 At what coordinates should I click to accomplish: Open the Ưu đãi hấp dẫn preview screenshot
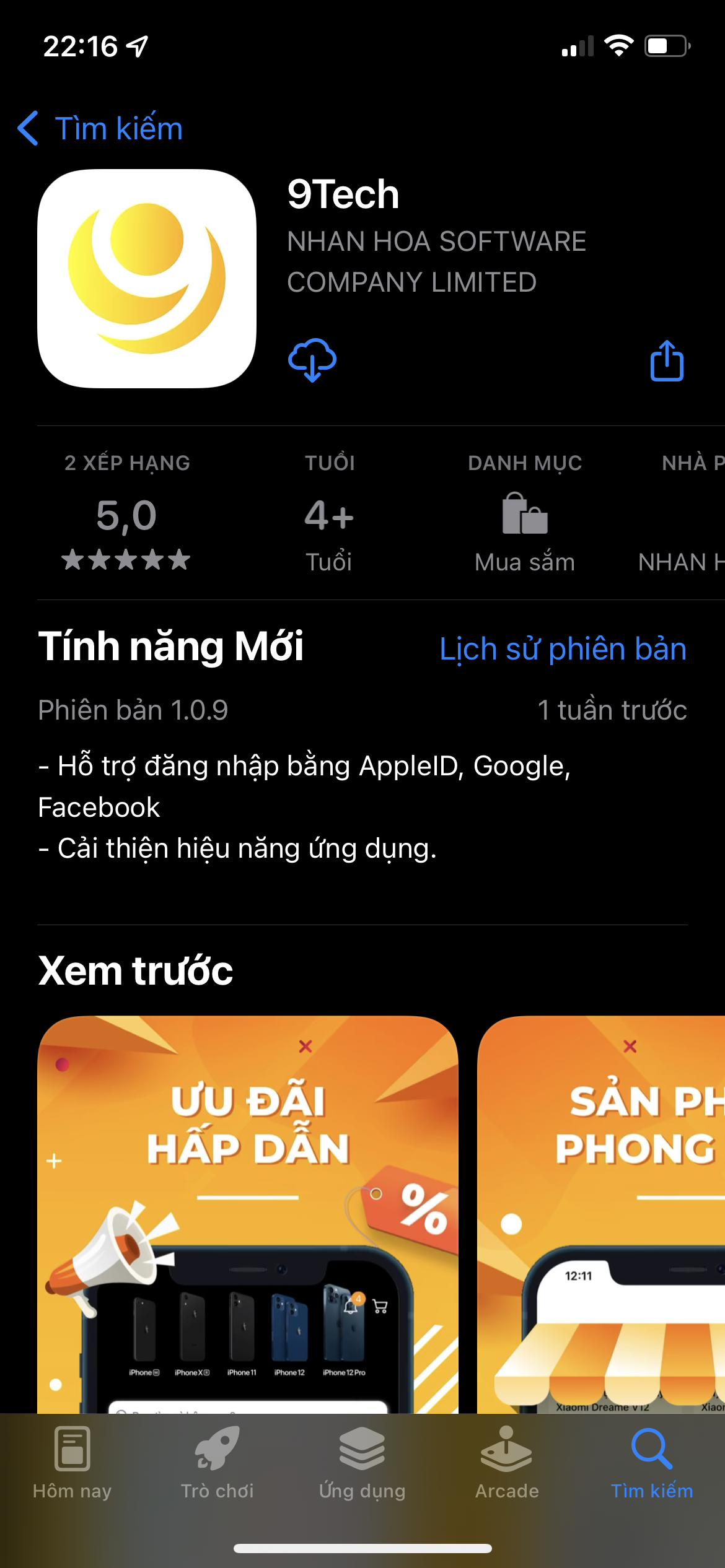pos(248,1214)
